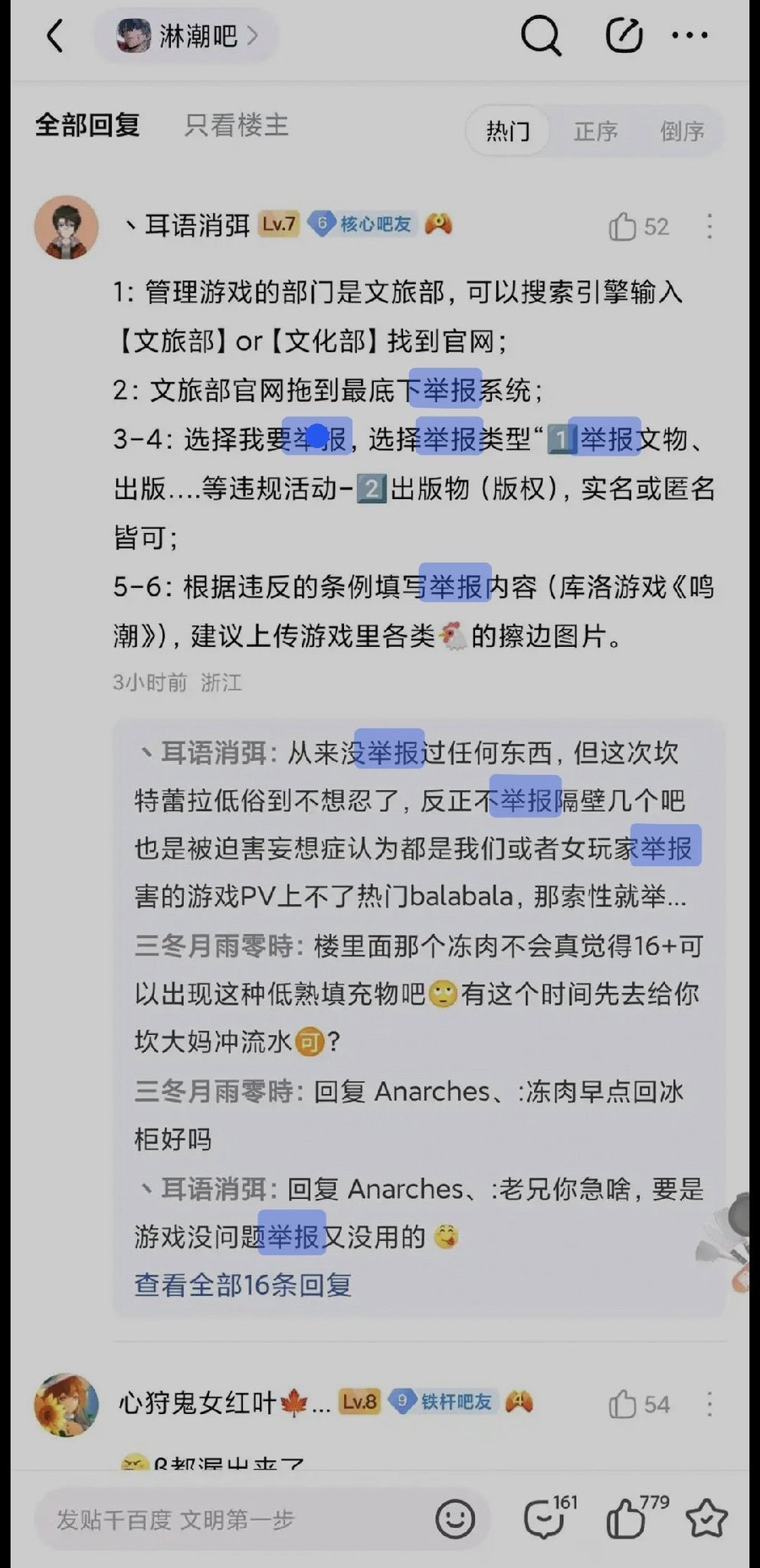Favorite this post with the star icon
Viewport: 760px width, 1568px height.
click(705, 1519)
